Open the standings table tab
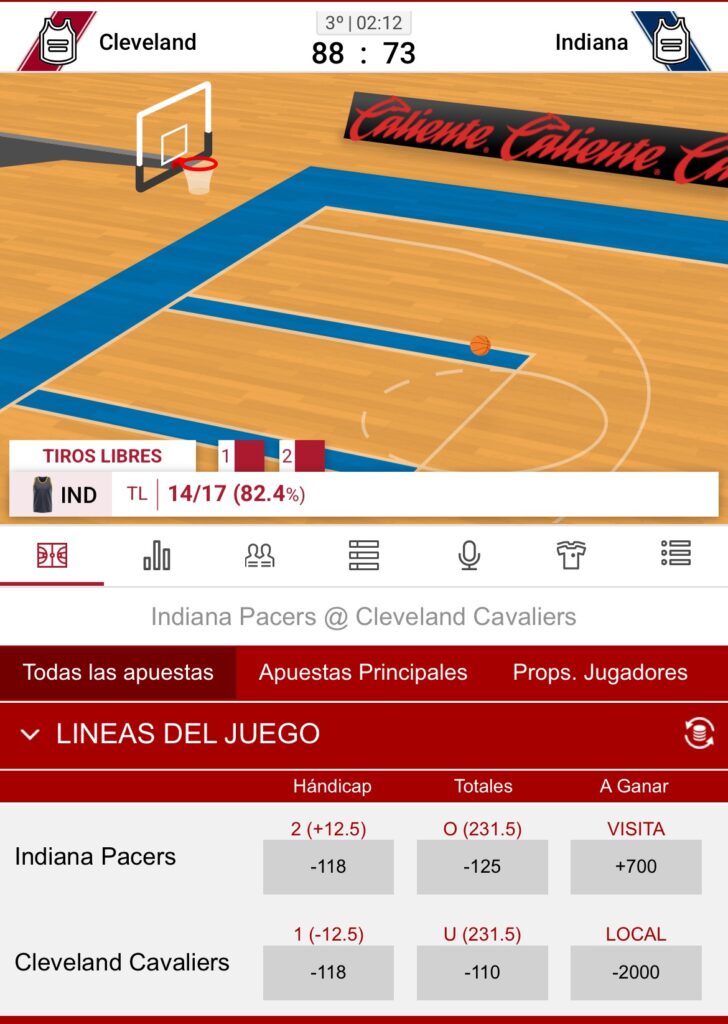728x1024 pixels. [364, 555]
